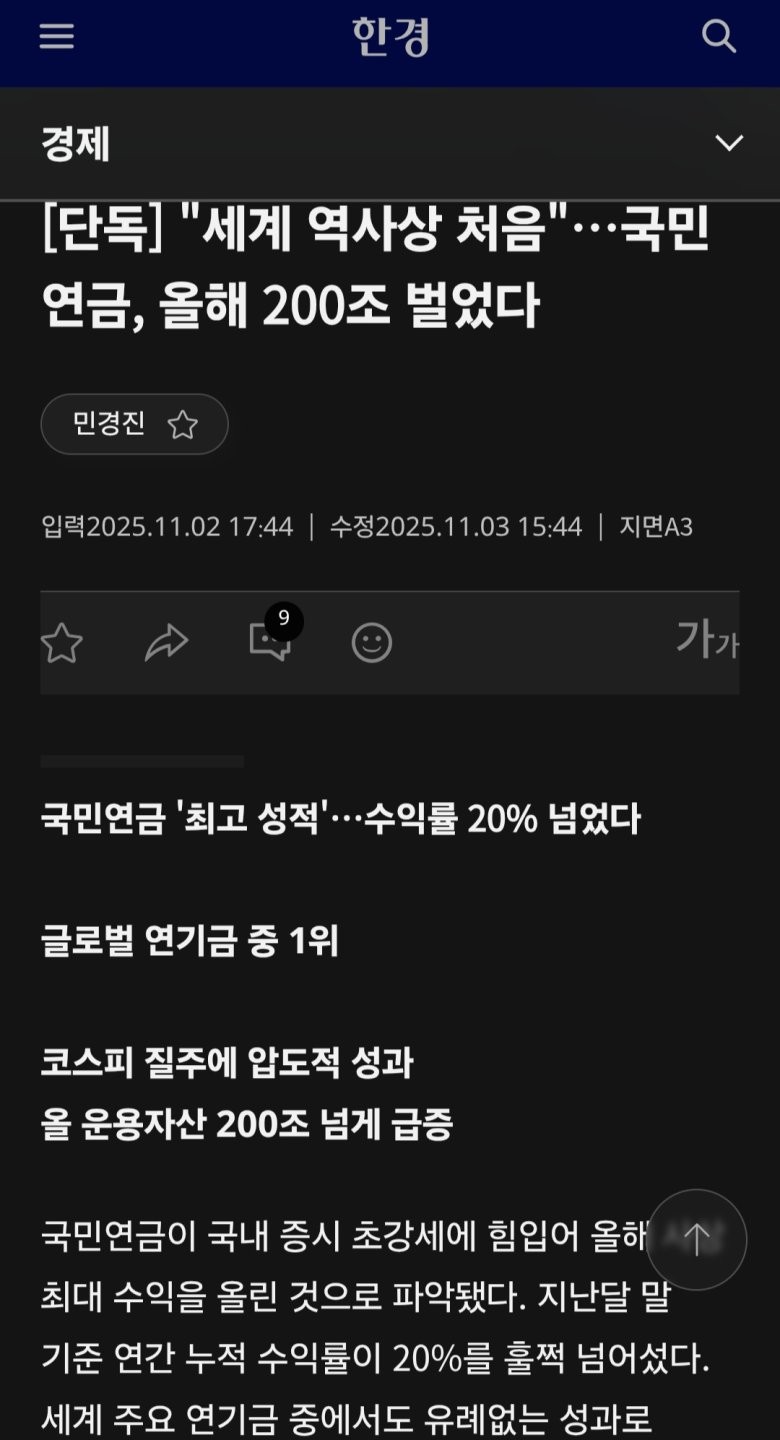Bookmark this article with the star
Screen dimensions: 780x1440
click(x=62, y=643)
